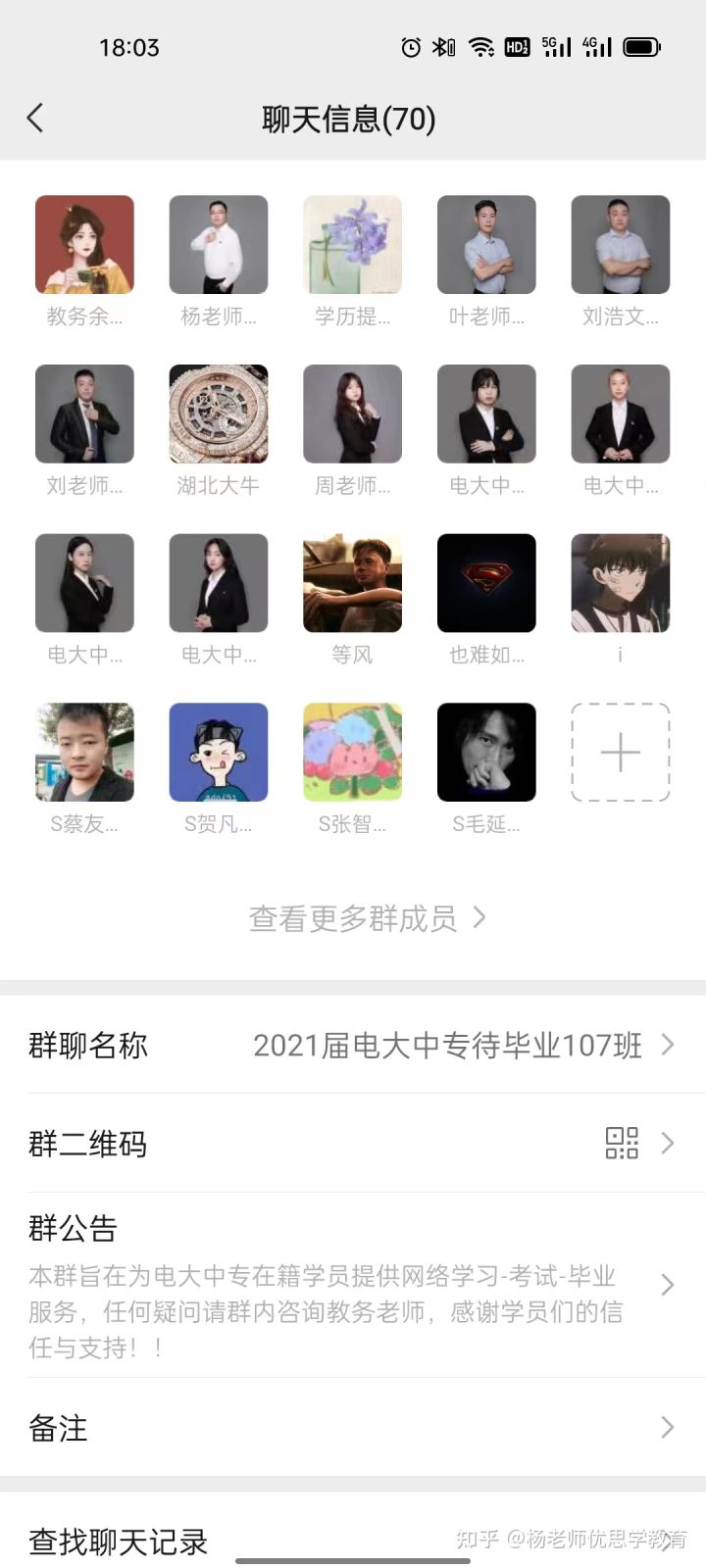The height and width of the screenshot is (1568, 706).
Task: Open member 学历提's profile
Action: pos(352,245)
